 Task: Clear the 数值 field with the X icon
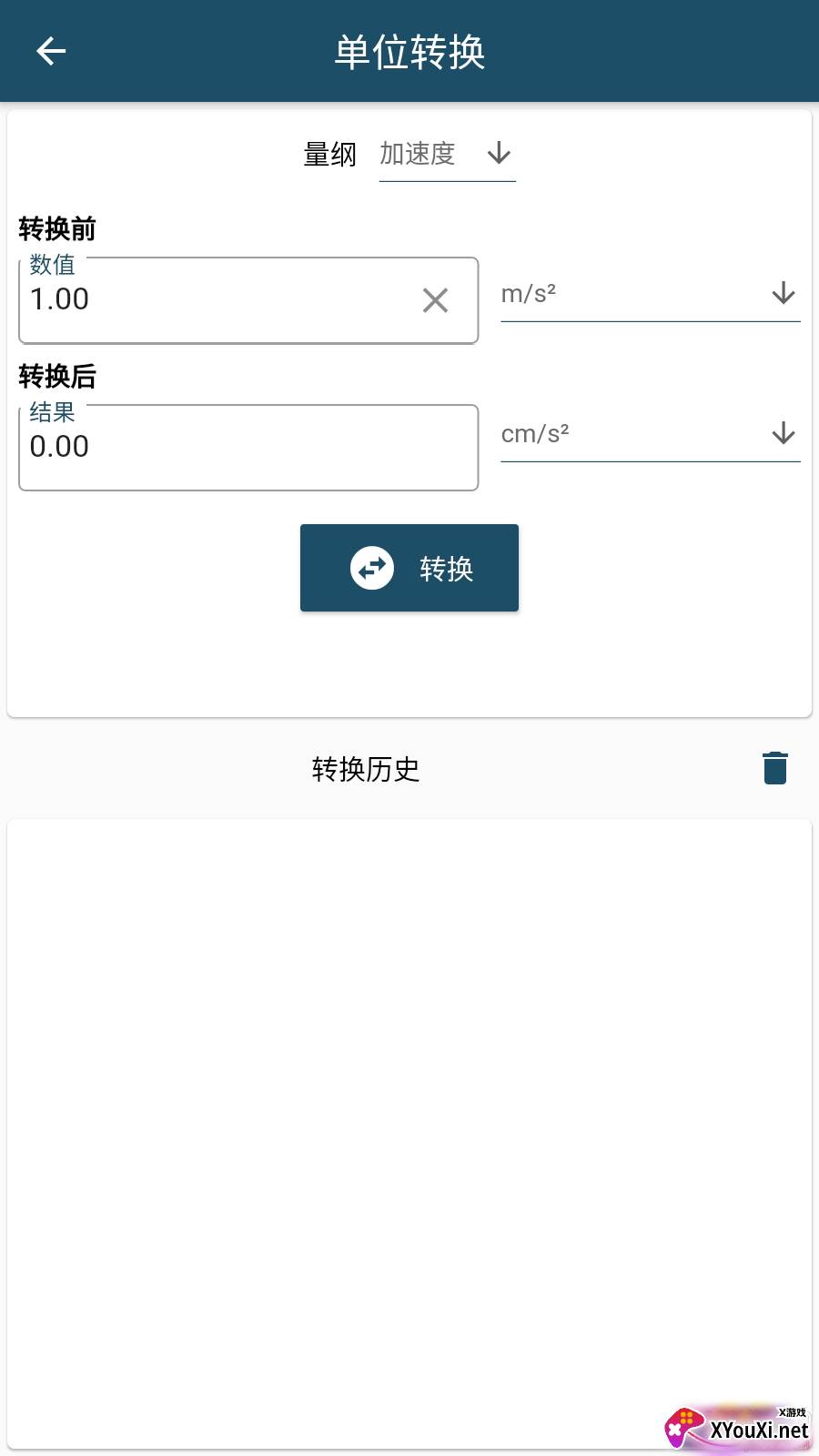435,300
